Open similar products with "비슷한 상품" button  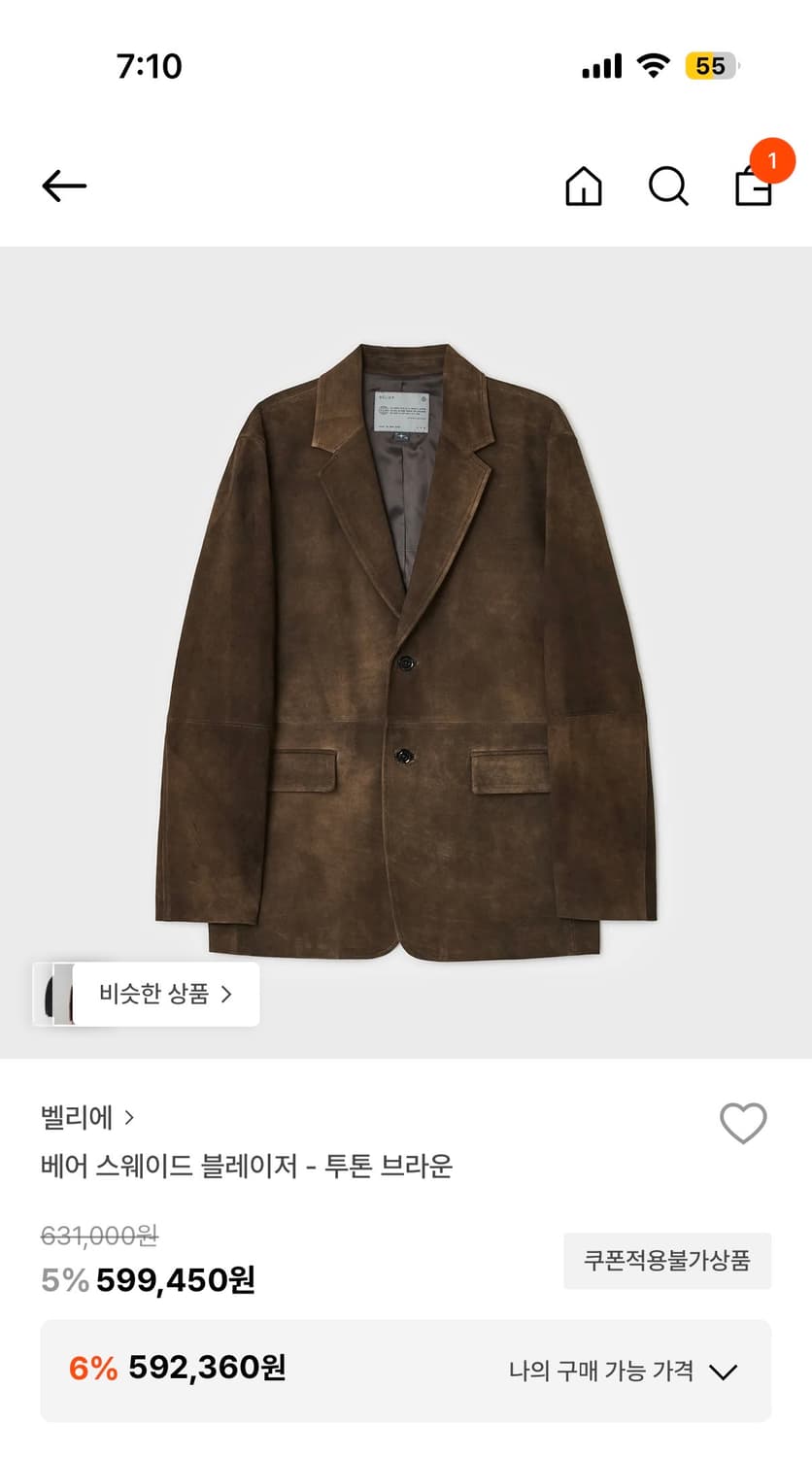pyautogui.click(x=155, y=994)
